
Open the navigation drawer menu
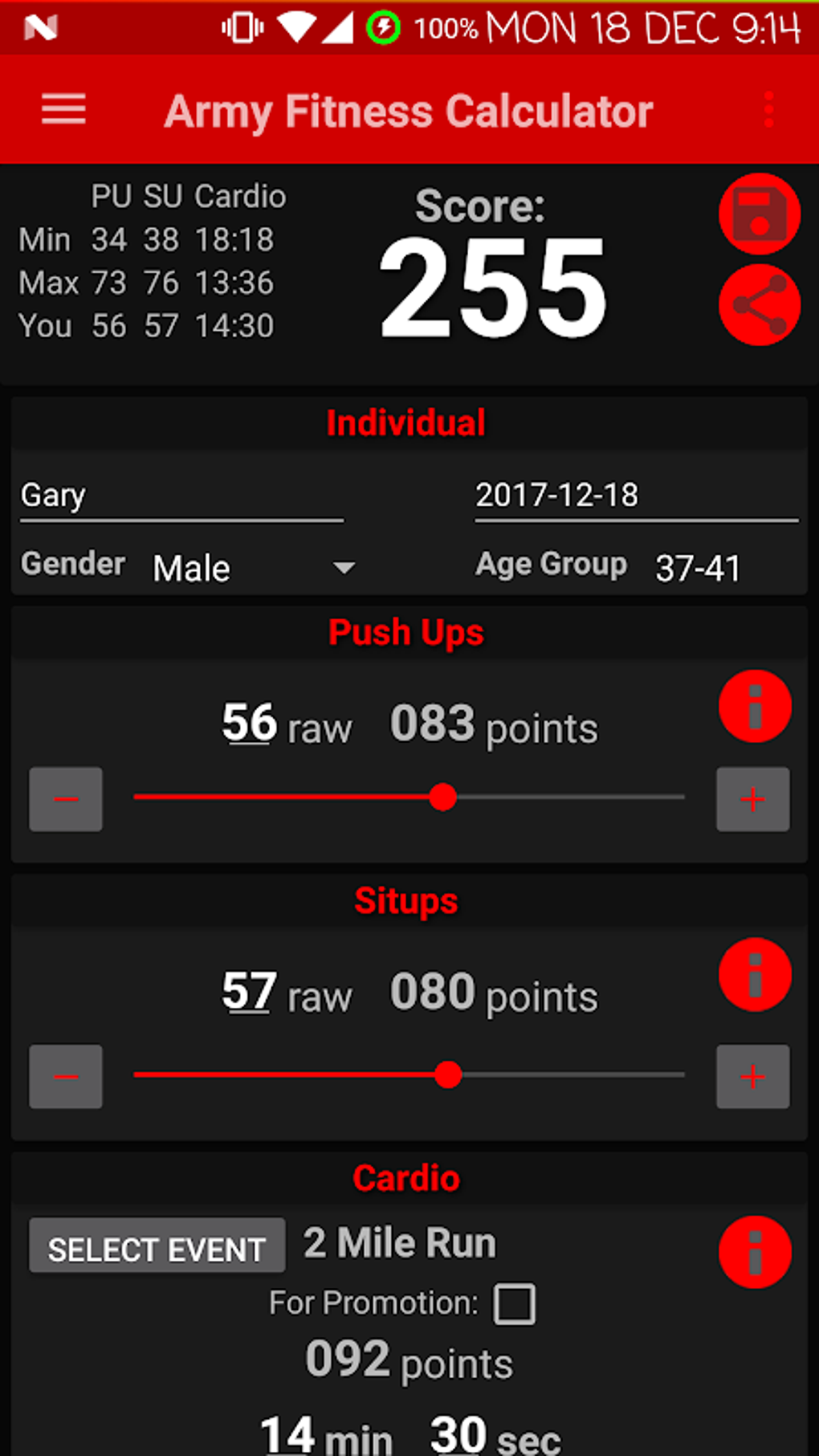(x=63, y=109)
